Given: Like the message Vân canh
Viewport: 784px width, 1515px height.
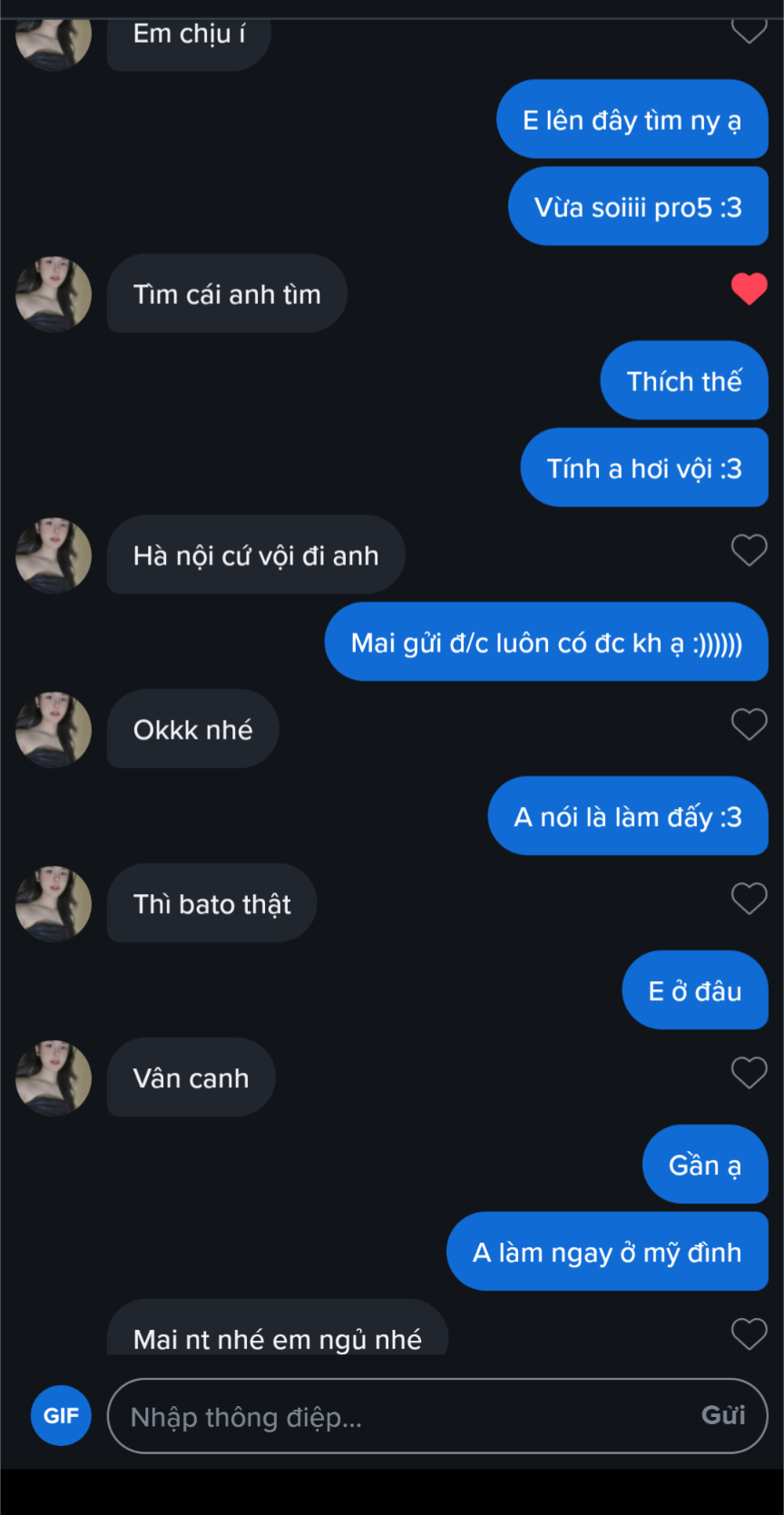Looking at the screenshot, I should pyautogui.click(x=749, y=1073).
